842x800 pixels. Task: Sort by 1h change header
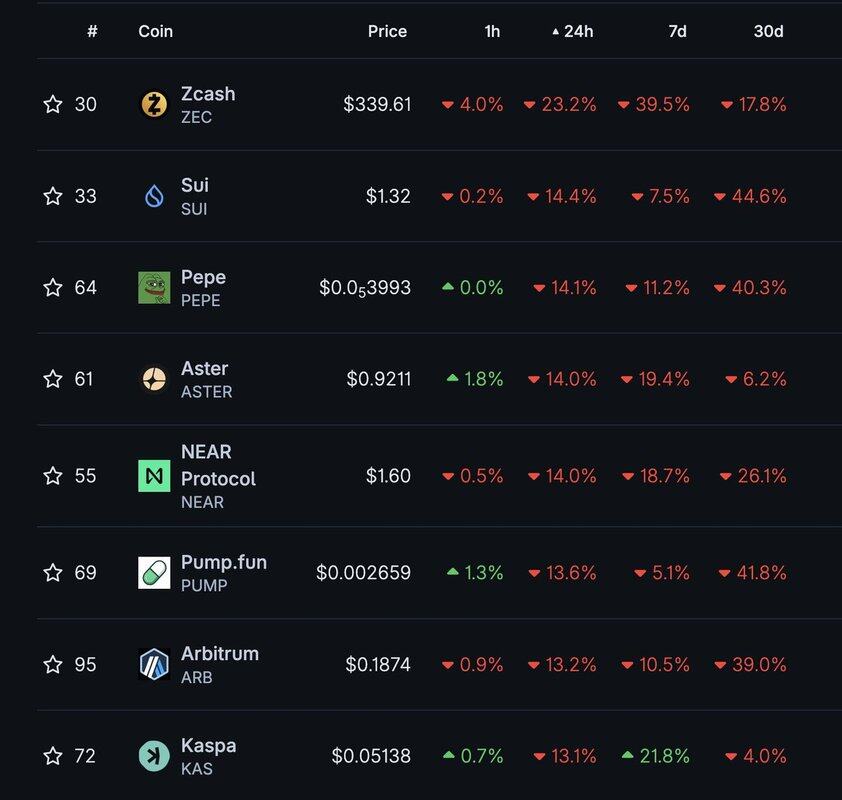[x=492, y=31]
